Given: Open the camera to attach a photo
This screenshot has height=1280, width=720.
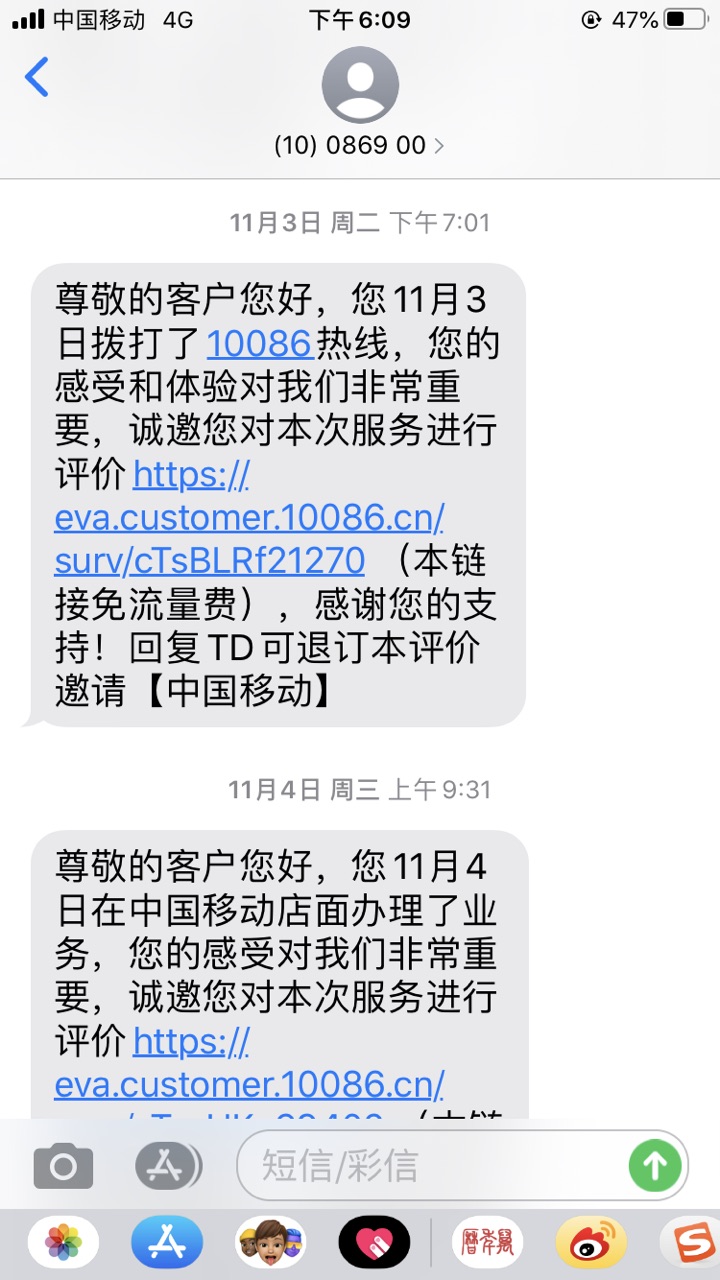Looking at the screenshot, I should click(x=63, y=1166).
